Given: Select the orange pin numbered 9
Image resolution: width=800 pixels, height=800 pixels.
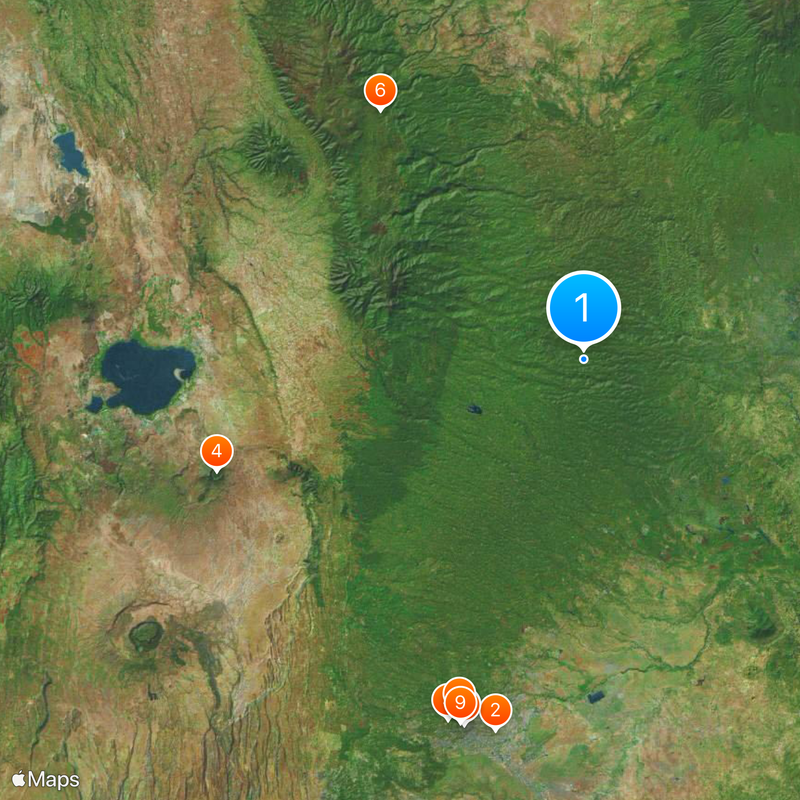Looking at the screenshot, I should (460, 703).
